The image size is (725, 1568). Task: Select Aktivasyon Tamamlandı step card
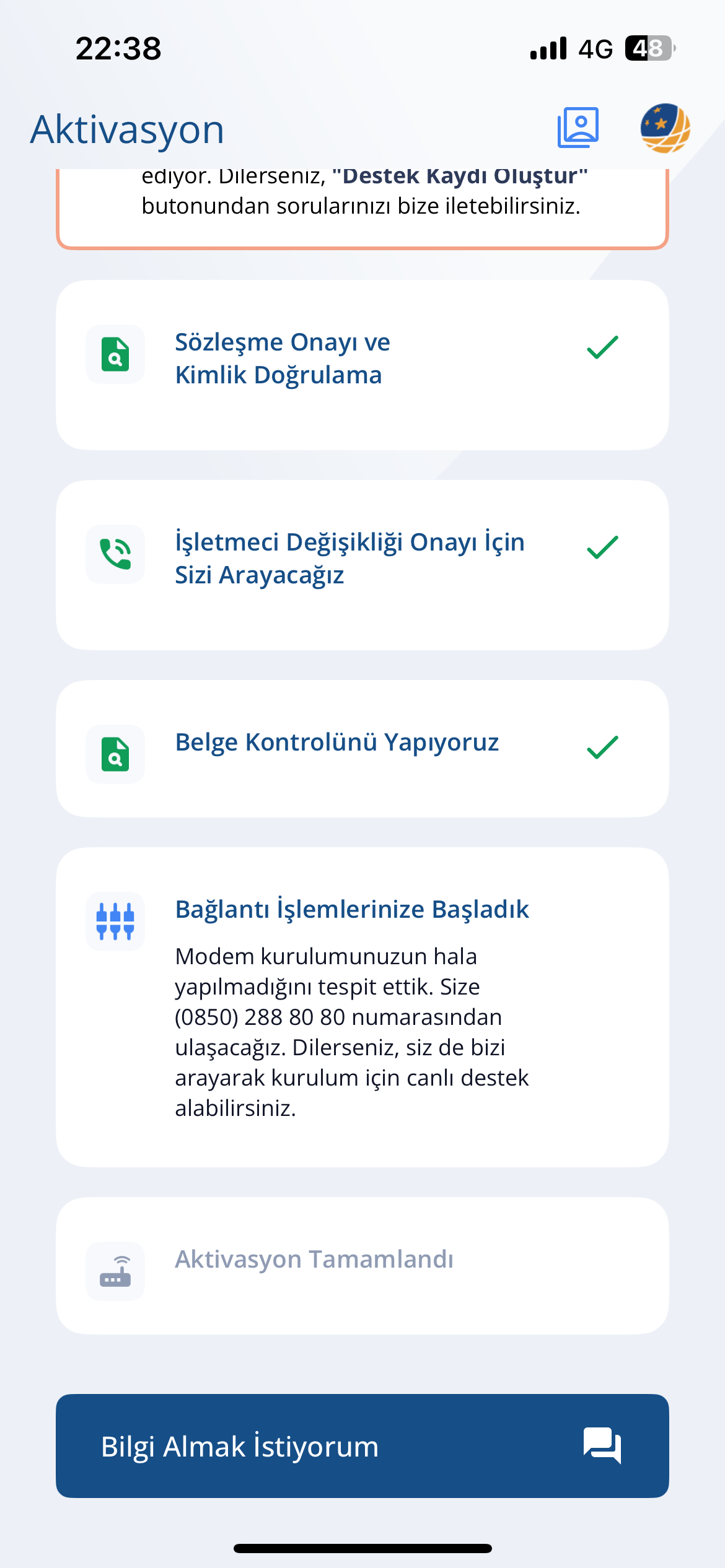coord(362,1266)
